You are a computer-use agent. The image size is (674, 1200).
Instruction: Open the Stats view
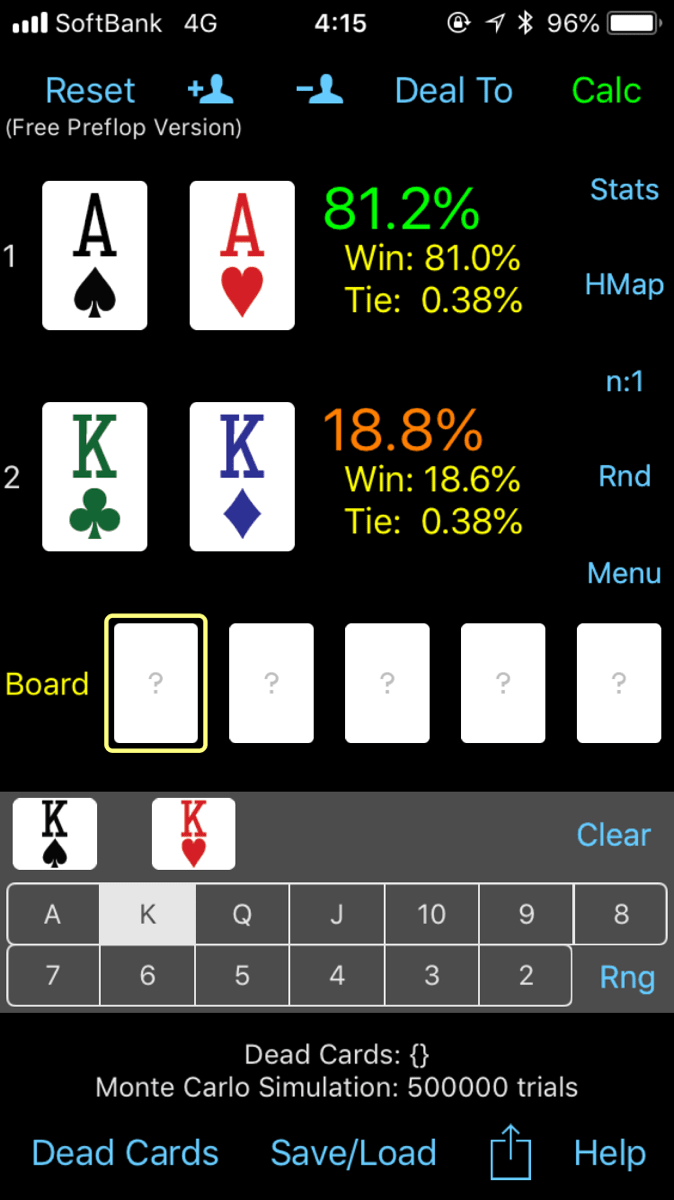click(x=624, y=190)
